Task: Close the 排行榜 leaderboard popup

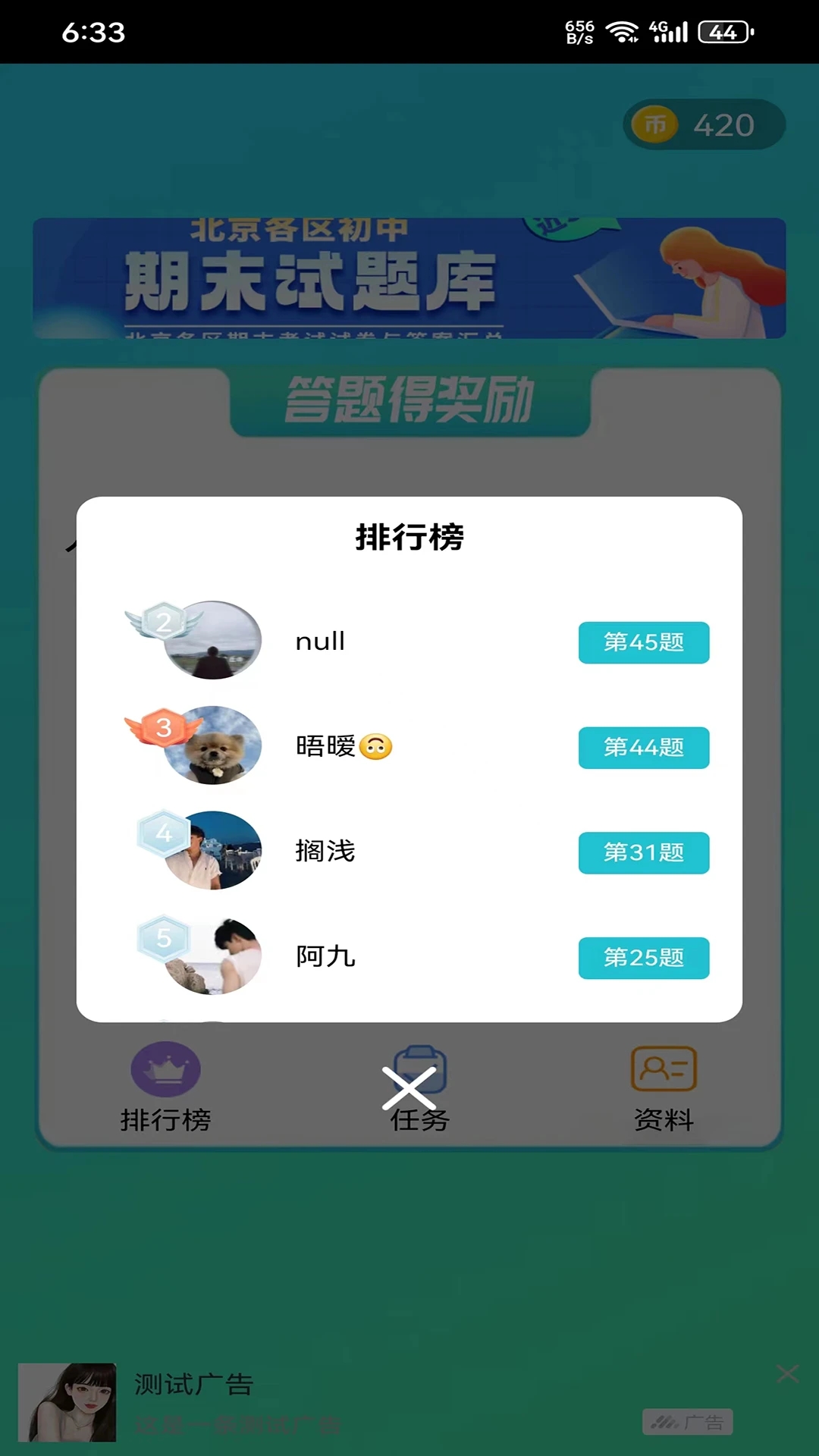Action: coord(409,1088)
